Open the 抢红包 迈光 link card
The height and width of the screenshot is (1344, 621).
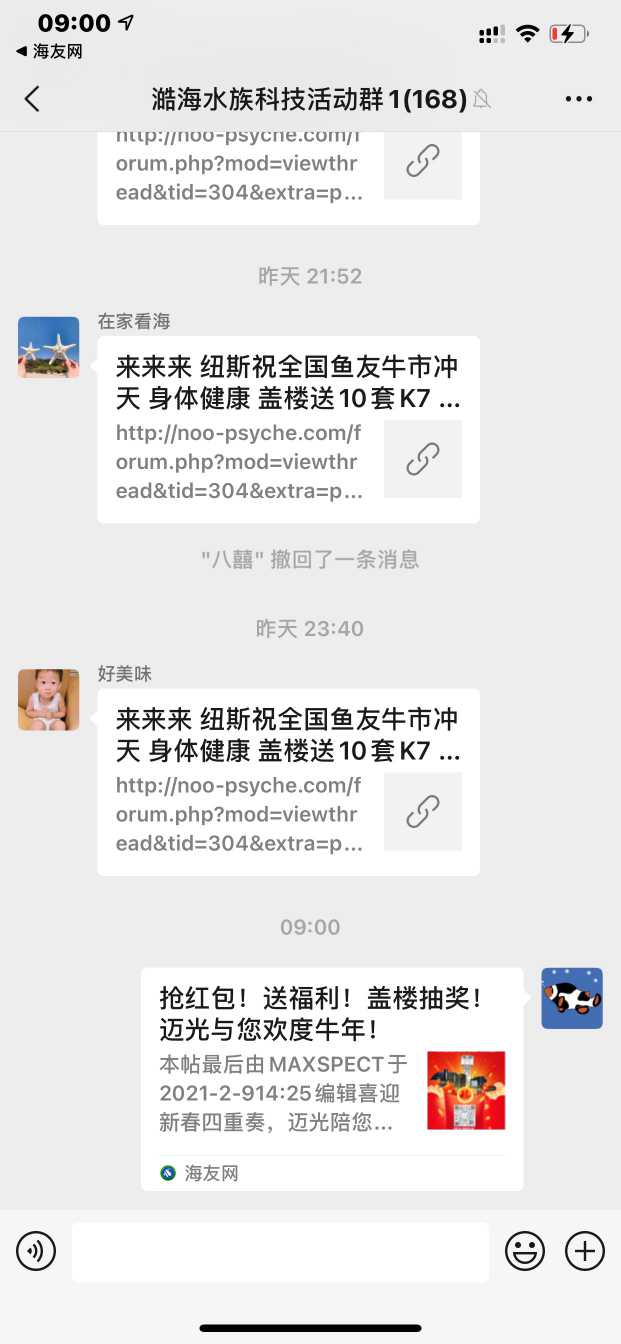click(x=332, y=1078)
